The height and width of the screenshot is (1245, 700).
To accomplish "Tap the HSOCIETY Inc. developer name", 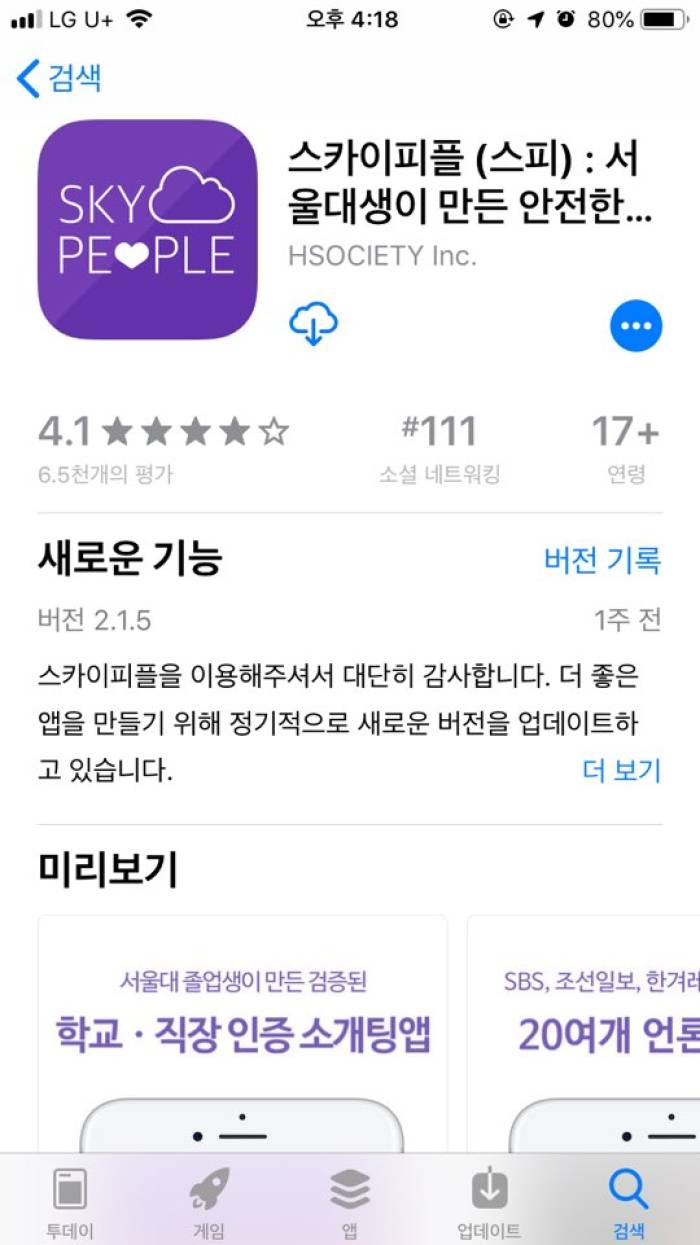I will click(382, 255).
